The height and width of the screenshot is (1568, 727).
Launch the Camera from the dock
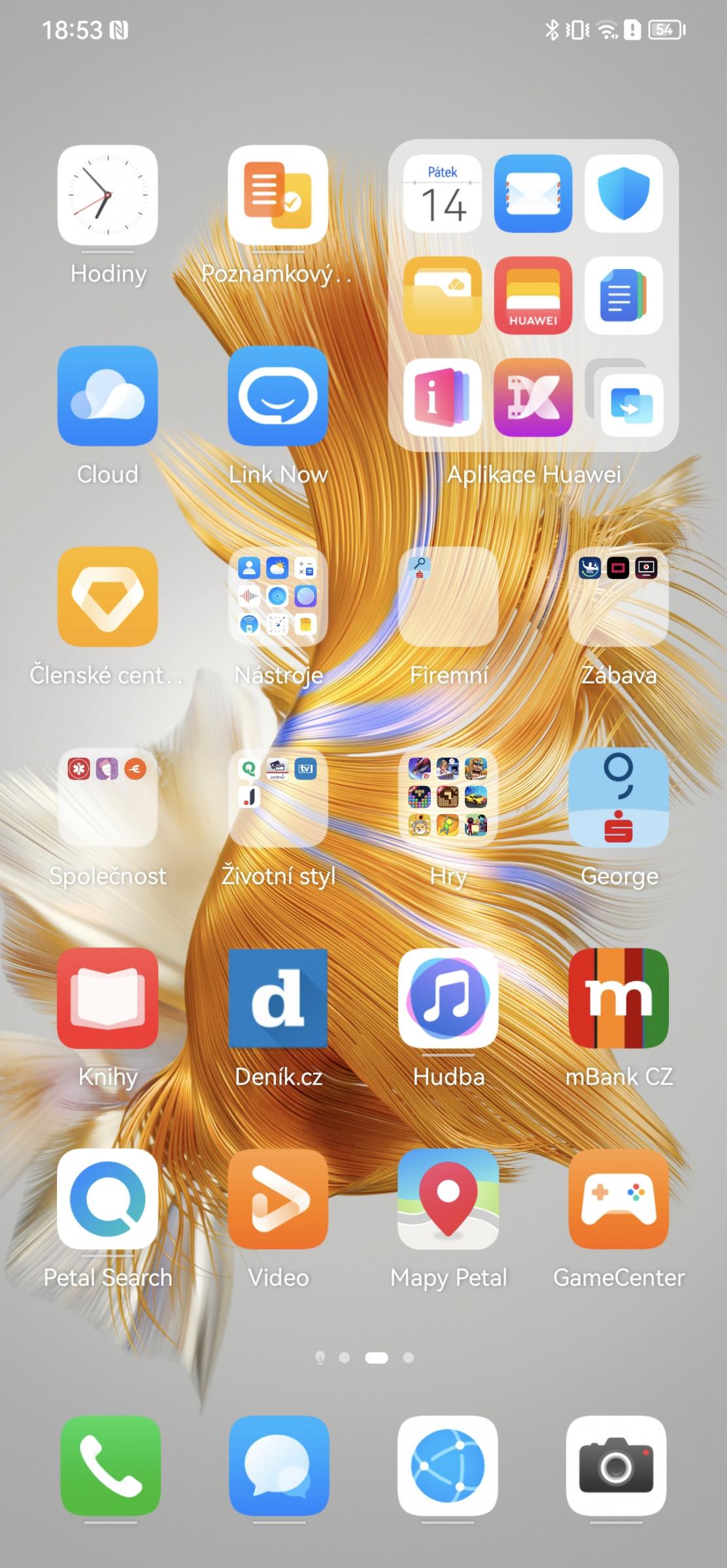click(x=617, y=1465)
